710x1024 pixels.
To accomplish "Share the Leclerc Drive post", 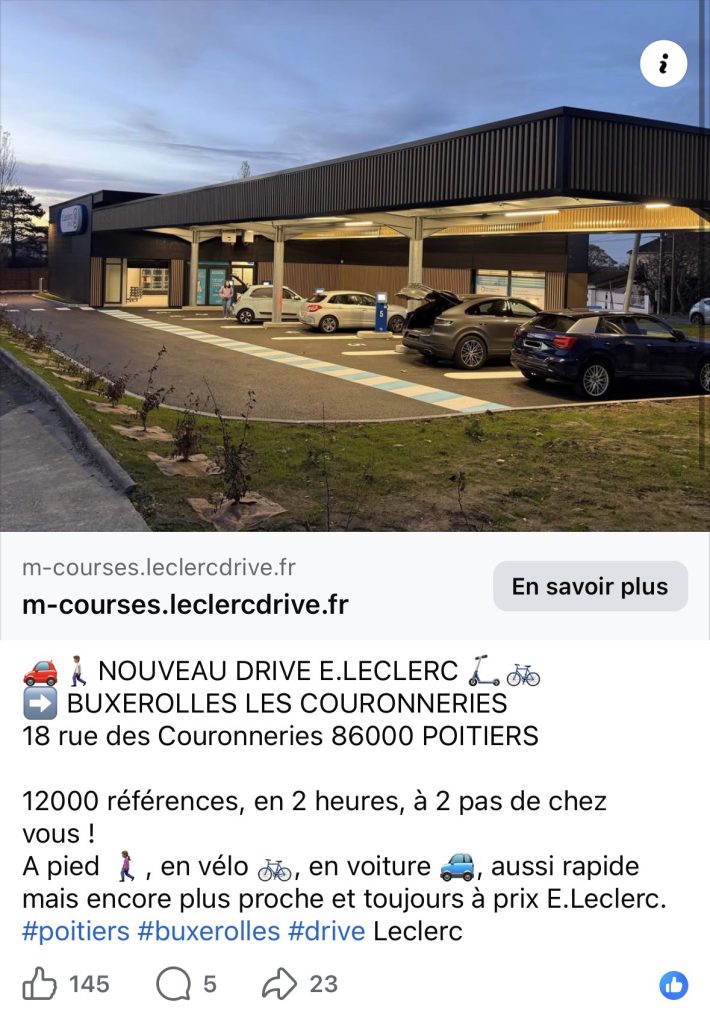I will pyautogui.click(x=279, y=984).
